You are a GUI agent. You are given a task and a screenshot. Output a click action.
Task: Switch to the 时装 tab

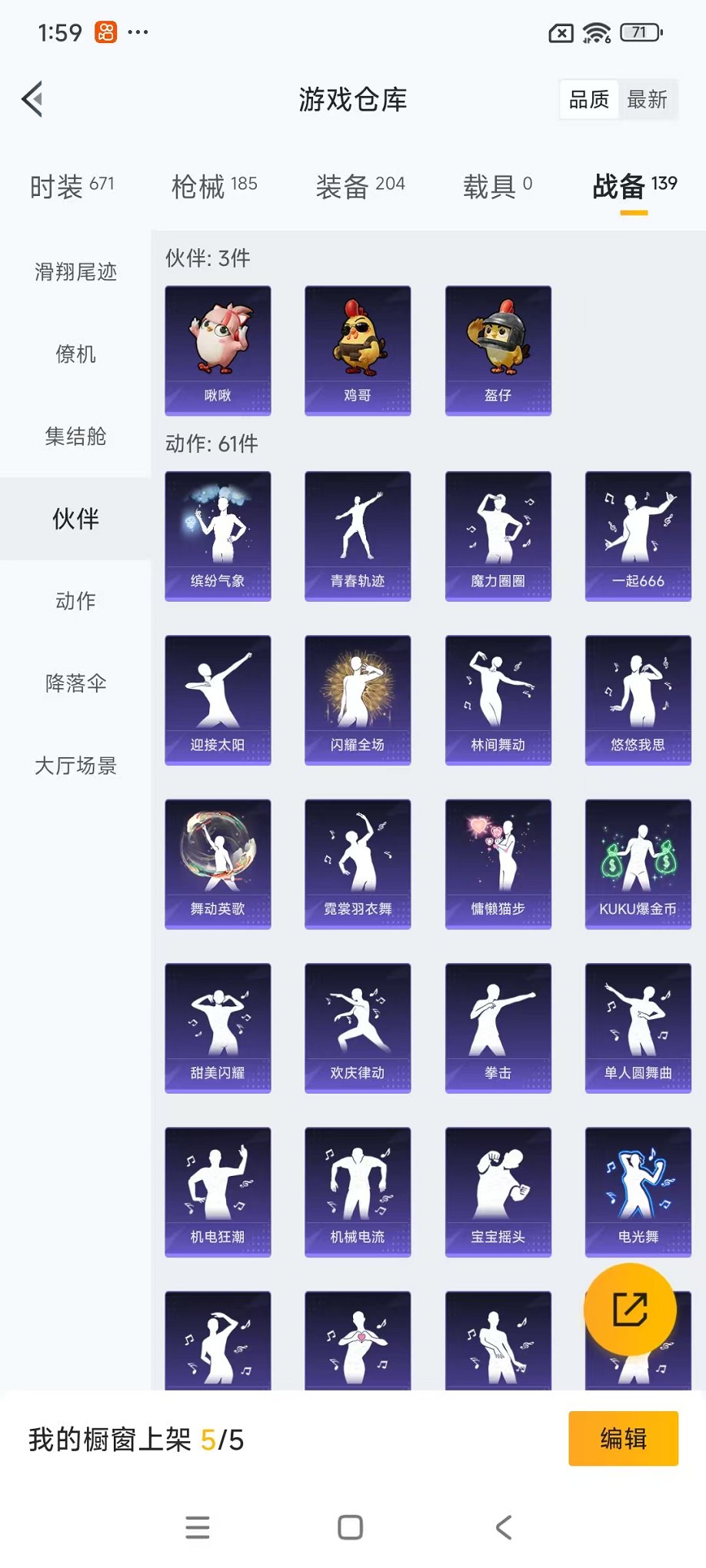click(72, 186)
